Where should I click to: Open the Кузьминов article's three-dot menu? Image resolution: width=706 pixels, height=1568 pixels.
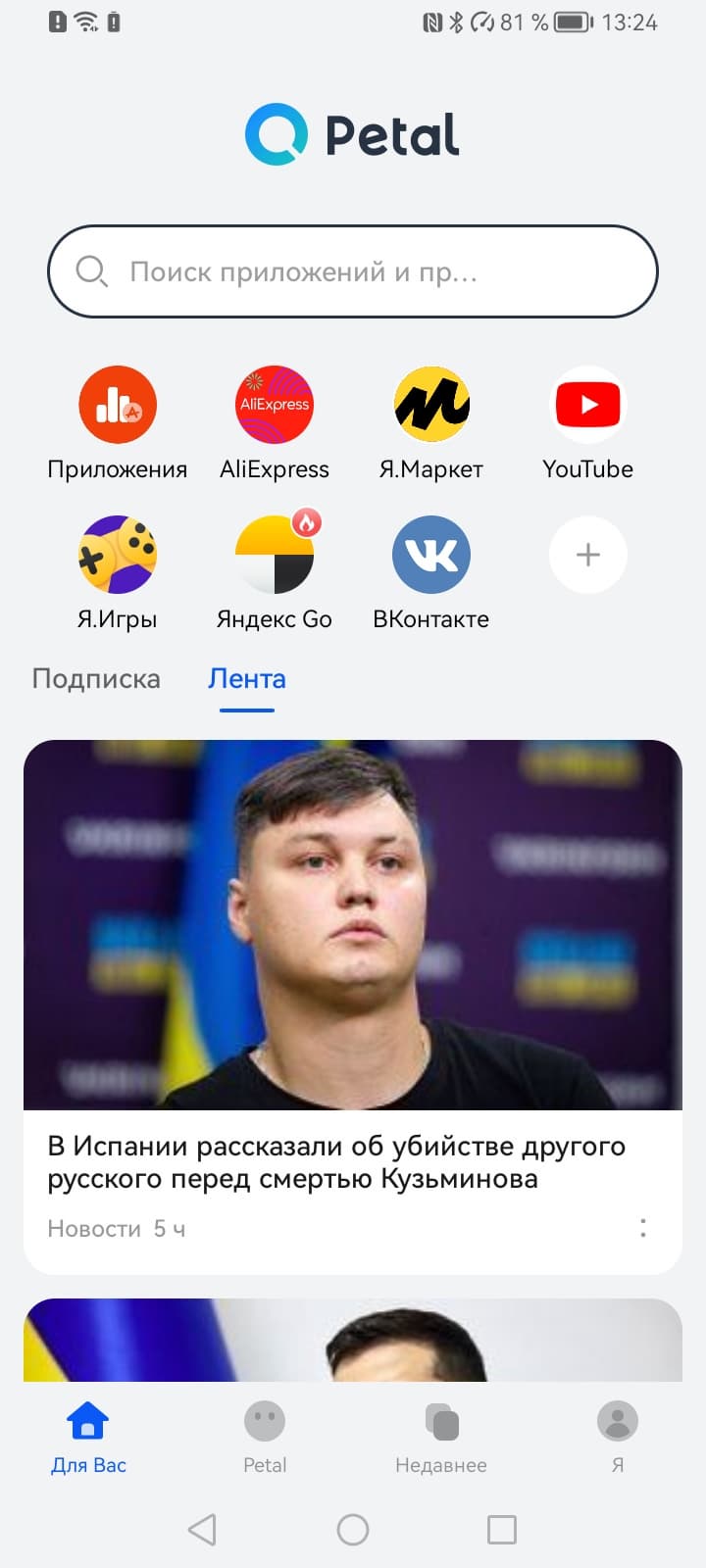(643, 1228)
